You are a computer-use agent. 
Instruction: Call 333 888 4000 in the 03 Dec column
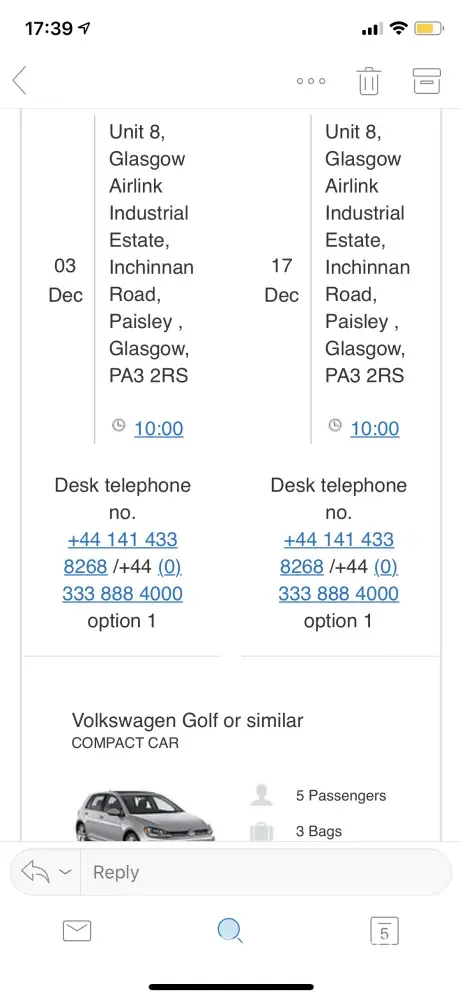tap(123, 594)
